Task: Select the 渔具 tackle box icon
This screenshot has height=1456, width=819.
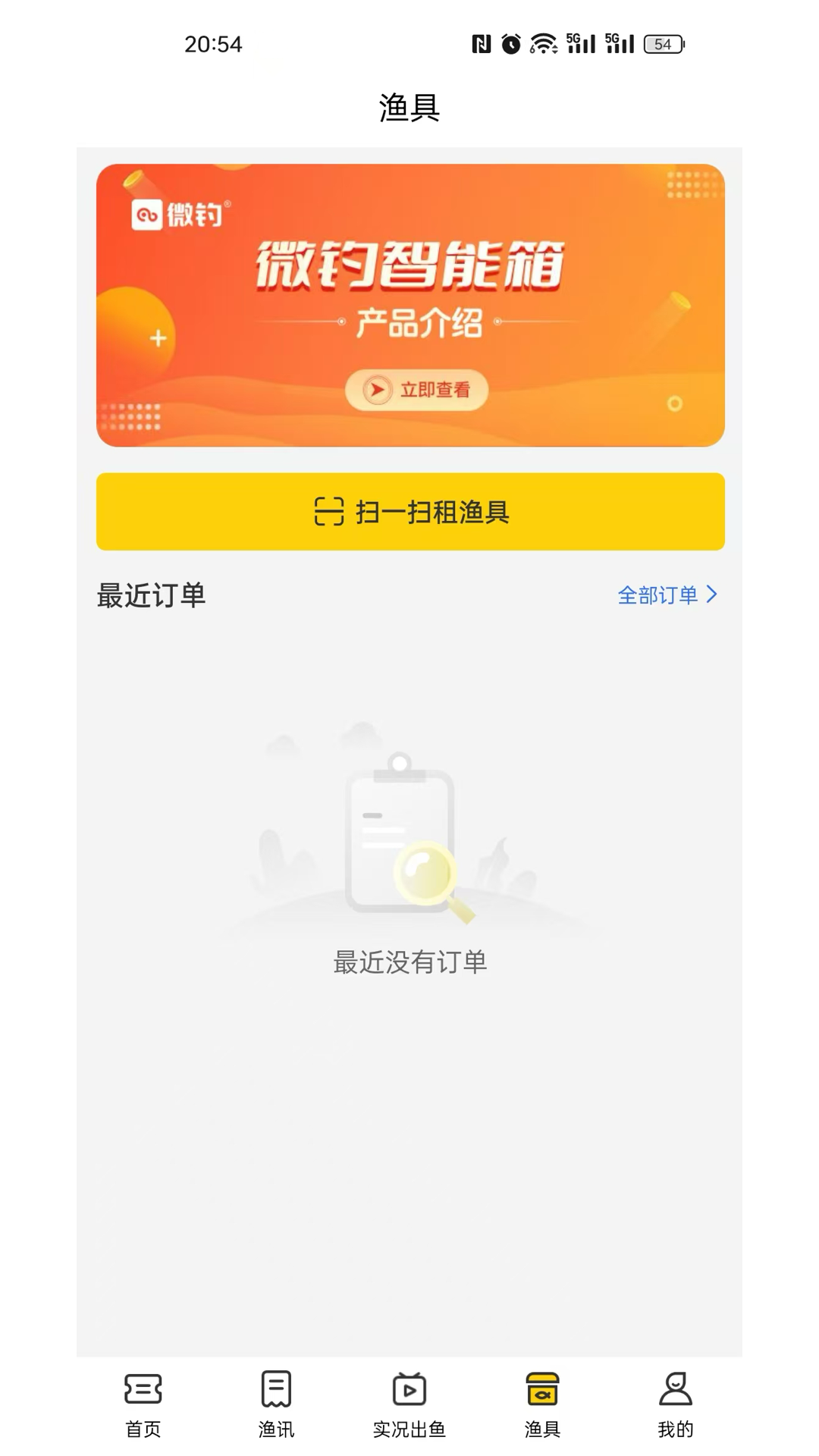Action: point(543,1389)
